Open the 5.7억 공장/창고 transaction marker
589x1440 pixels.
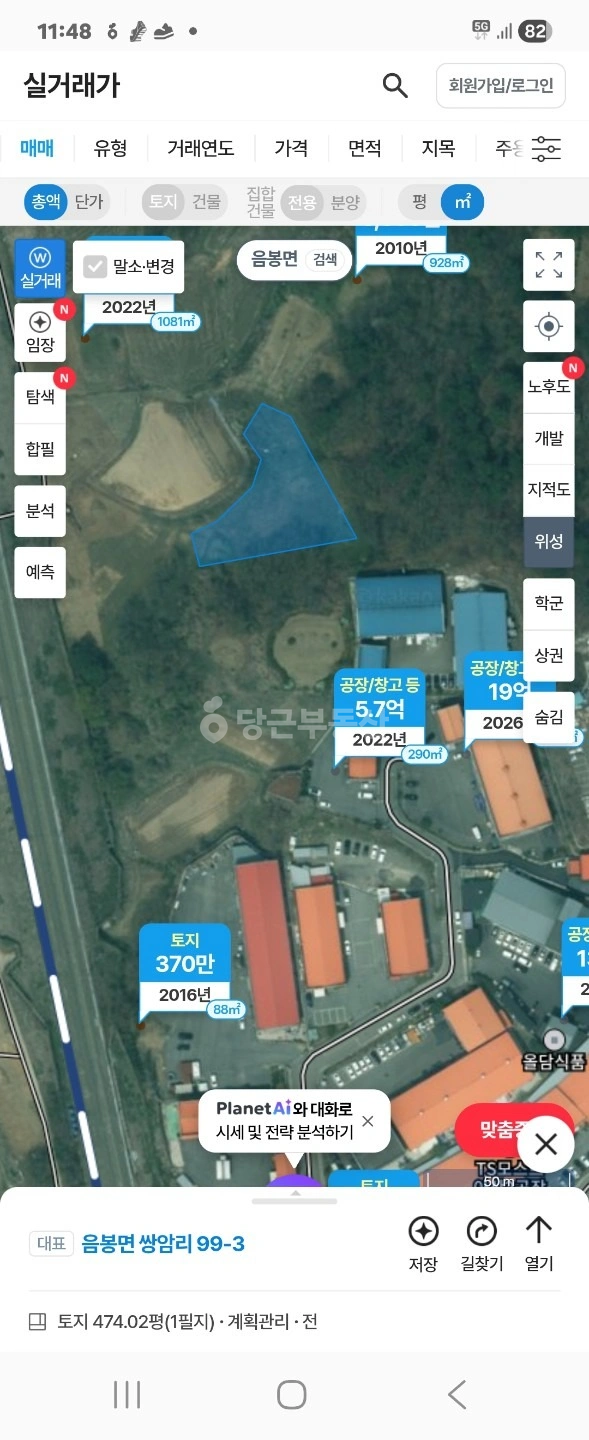pyautogui.click(x=380, y=711)
